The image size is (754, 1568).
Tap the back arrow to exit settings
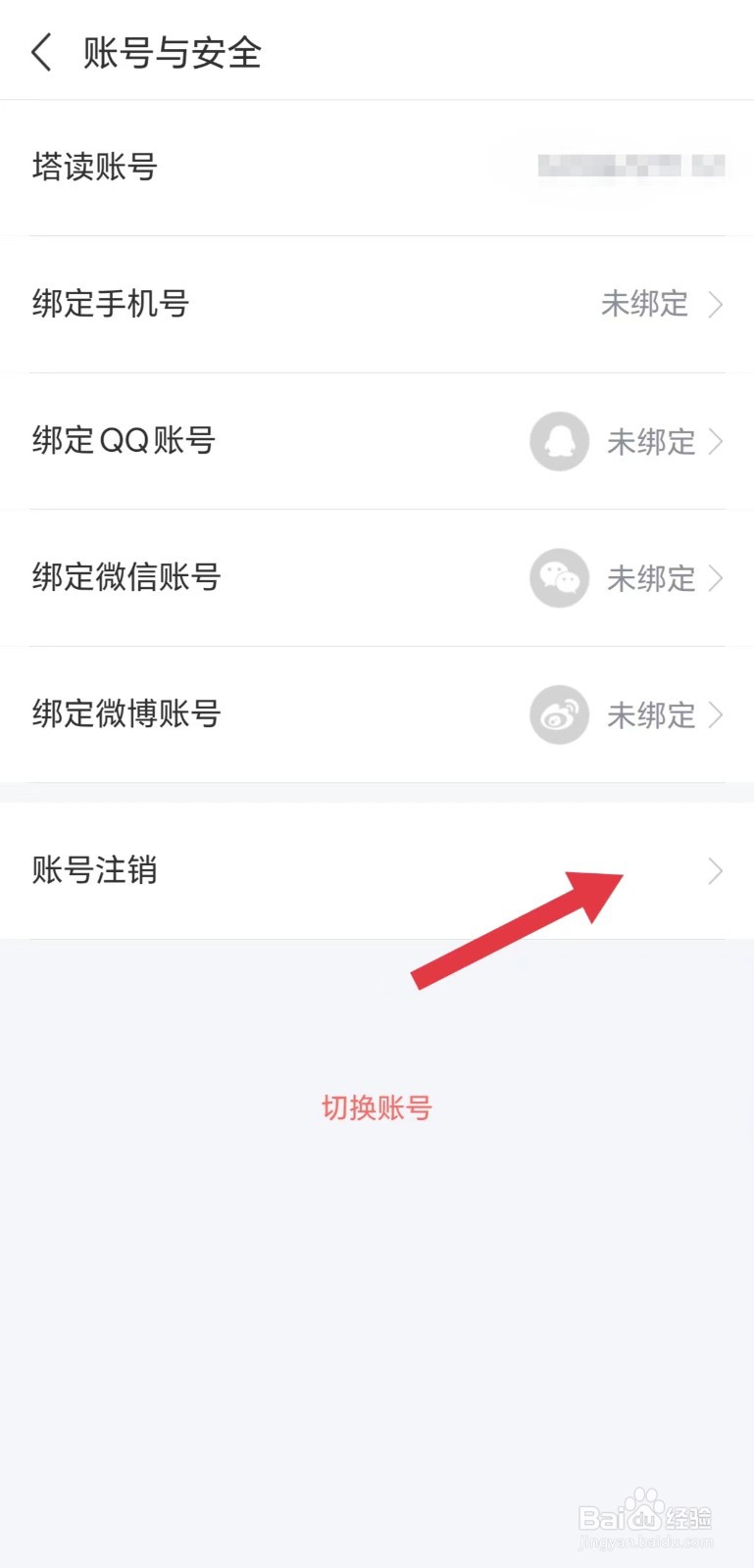[x=40, y=53]
